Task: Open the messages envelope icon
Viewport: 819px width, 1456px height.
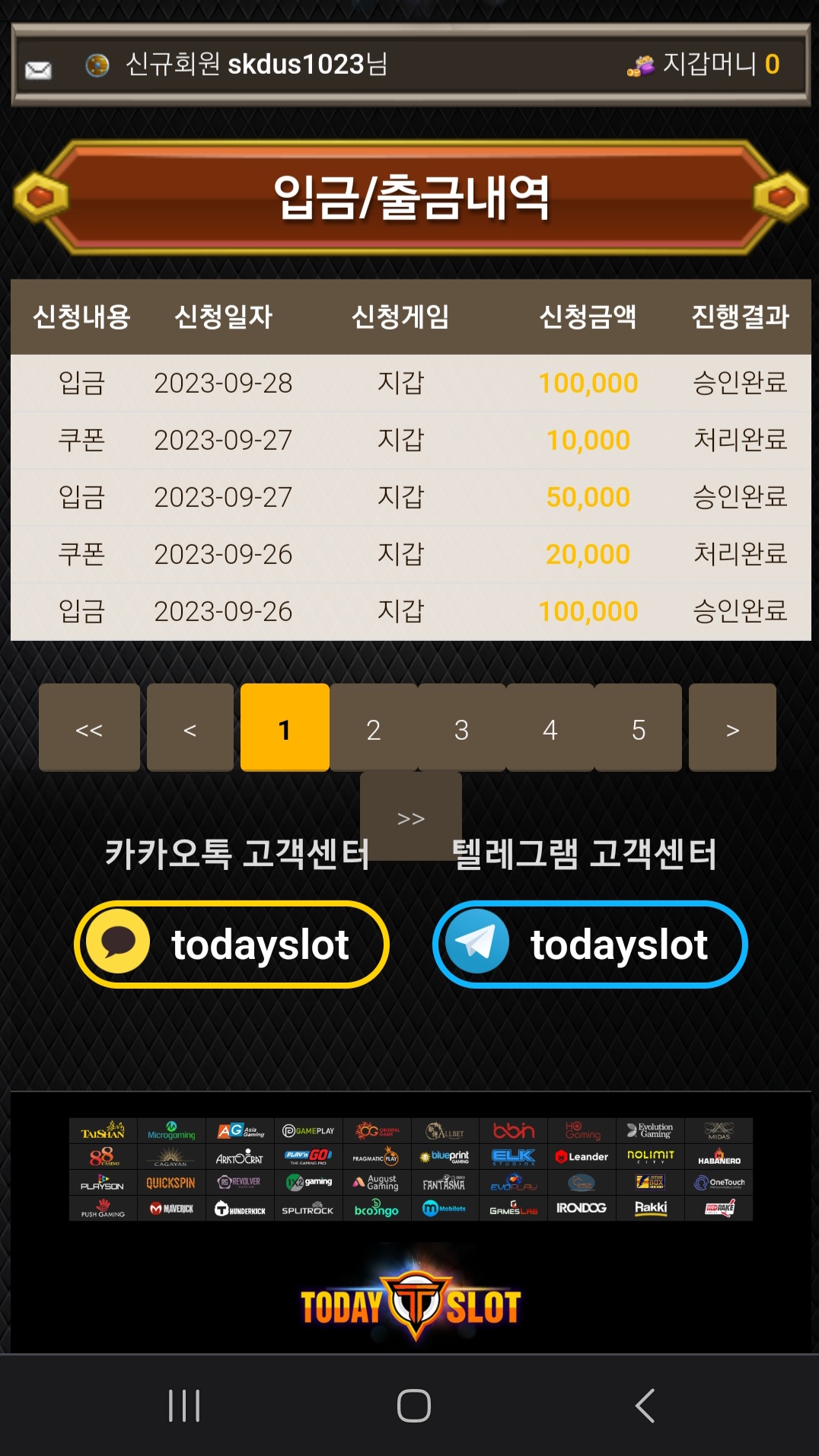Action: (38, 70)
